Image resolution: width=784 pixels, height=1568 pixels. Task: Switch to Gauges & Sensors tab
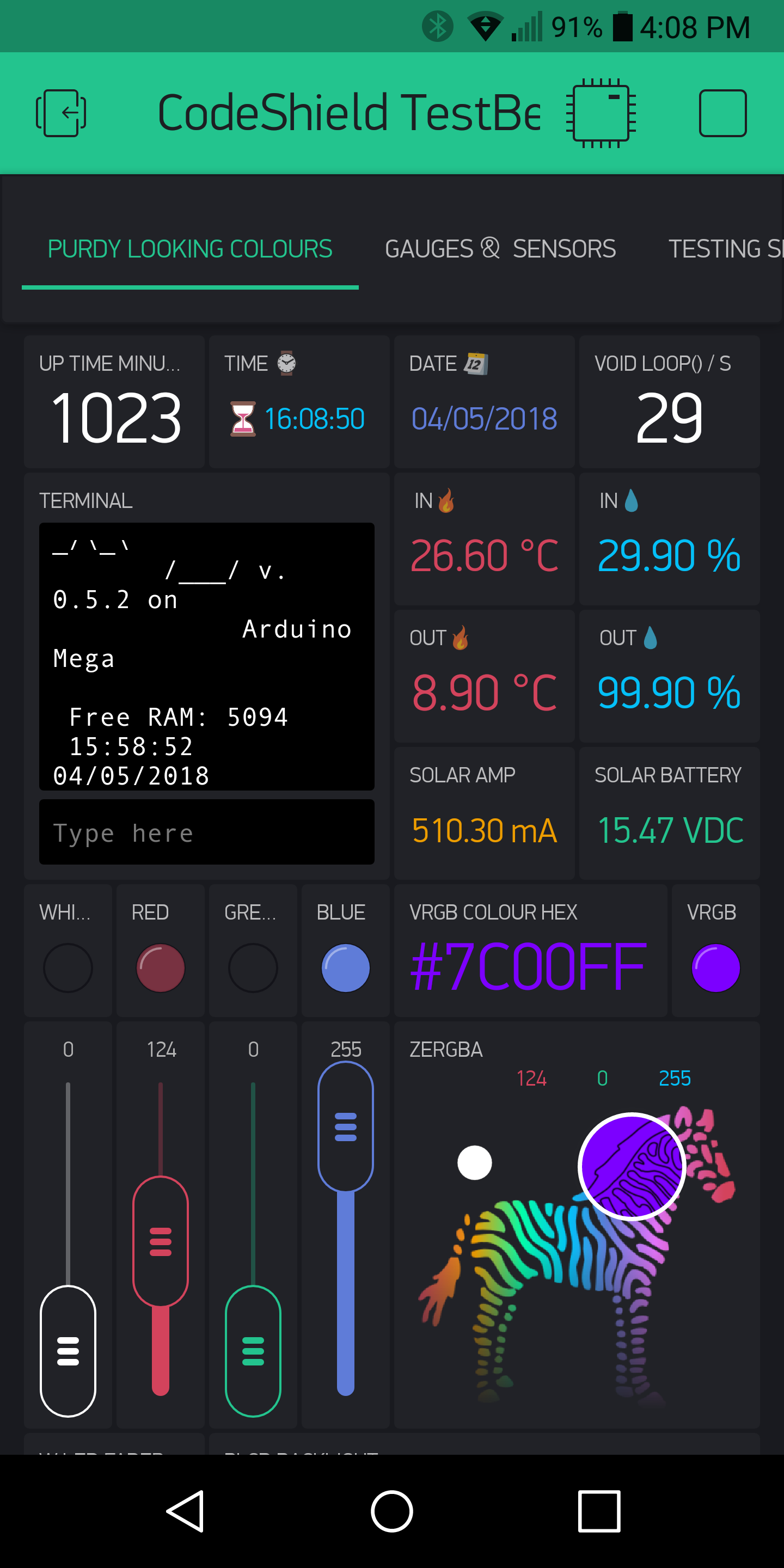click(500, 249)
